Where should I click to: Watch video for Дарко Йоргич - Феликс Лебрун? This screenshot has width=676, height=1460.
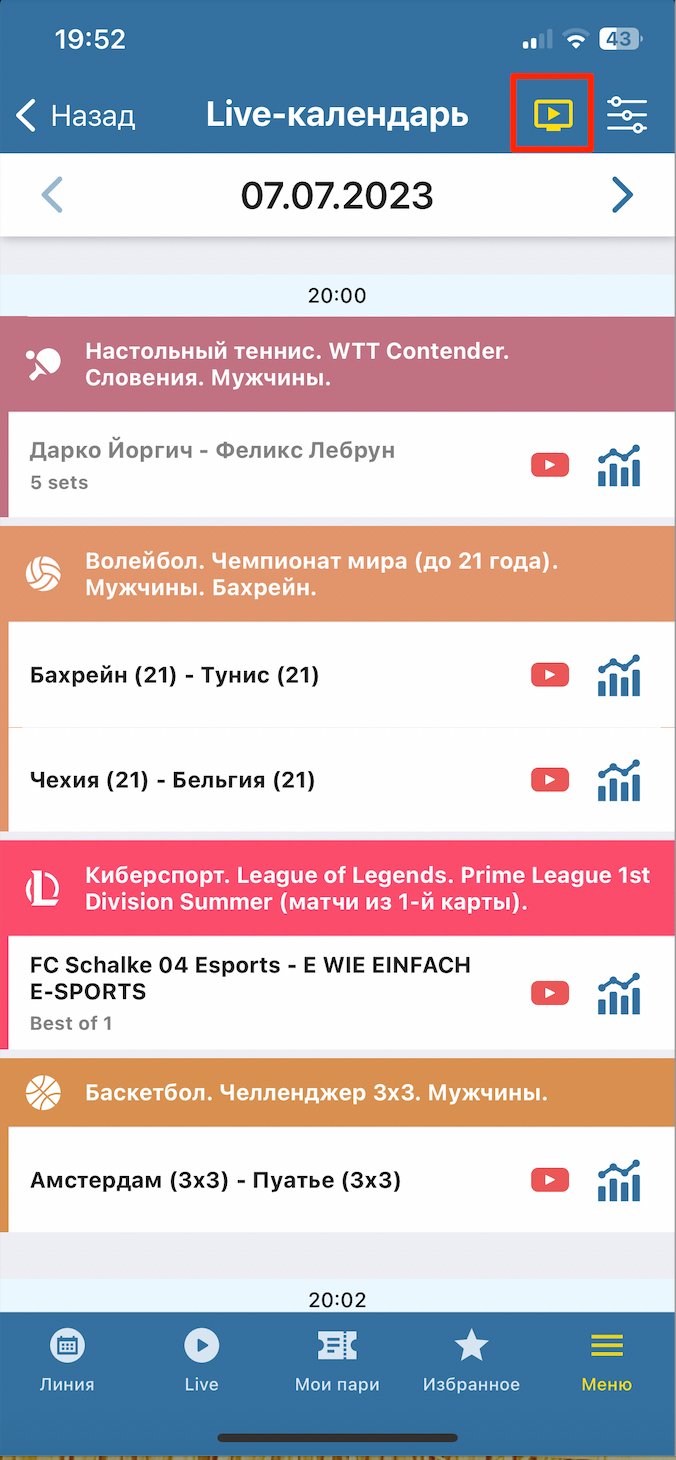pyautogui.click(x=550, y=465)
